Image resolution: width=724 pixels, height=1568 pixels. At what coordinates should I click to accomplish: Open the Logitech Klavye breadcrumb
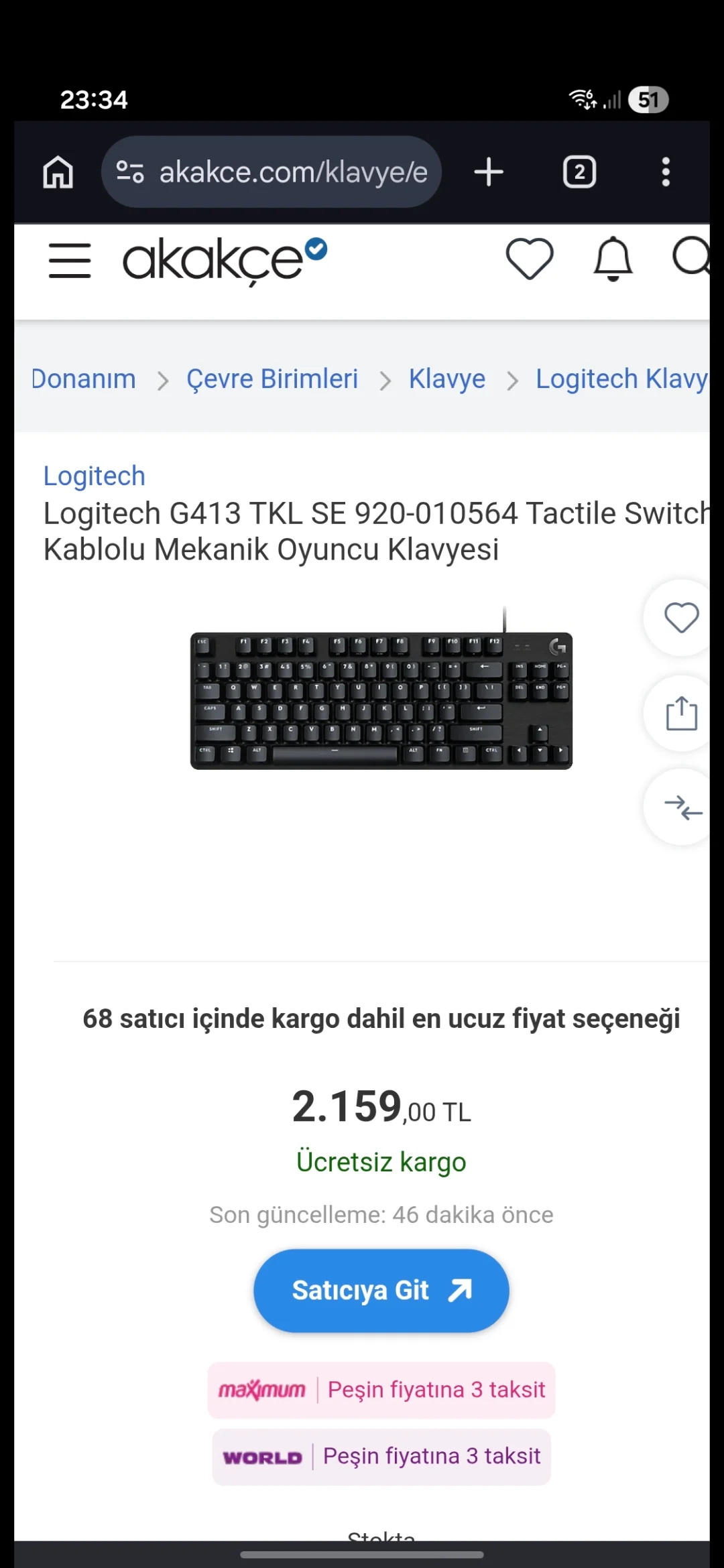coord(622,379)
